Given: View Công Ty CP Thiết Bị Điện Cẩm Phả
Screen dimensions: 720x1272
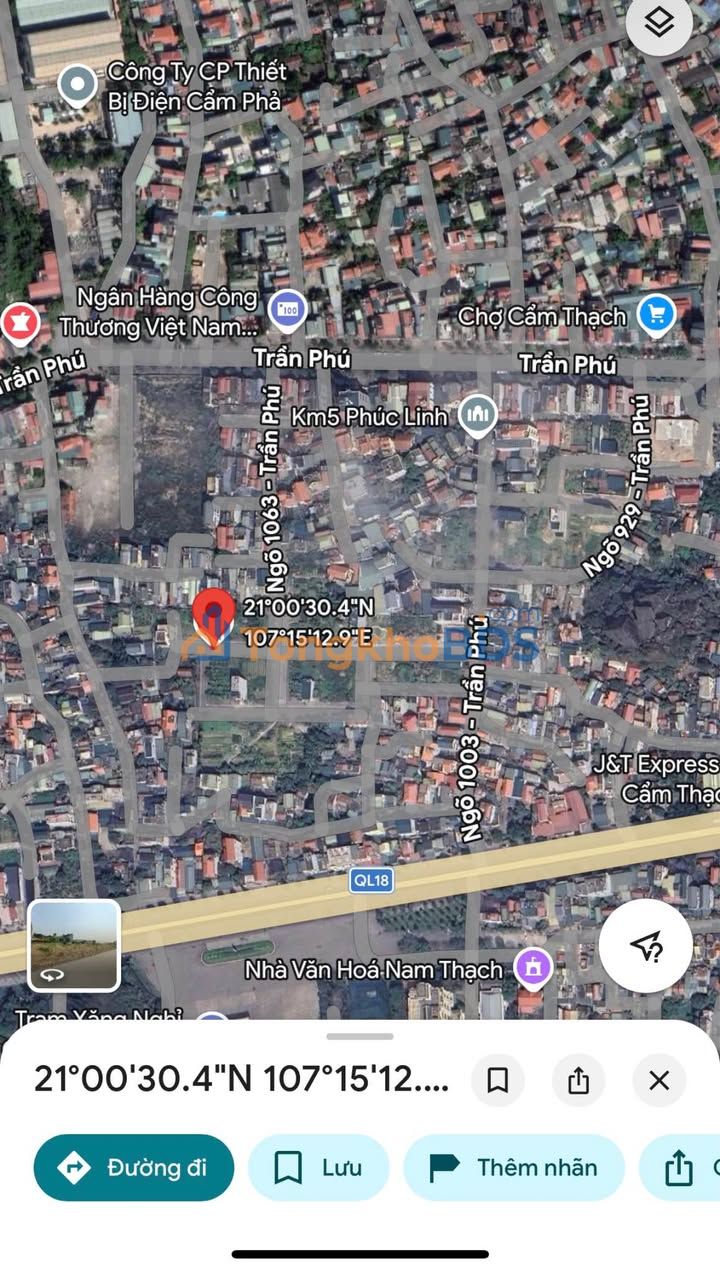Looking at the screenshot, I should click(x=78, y=86).
